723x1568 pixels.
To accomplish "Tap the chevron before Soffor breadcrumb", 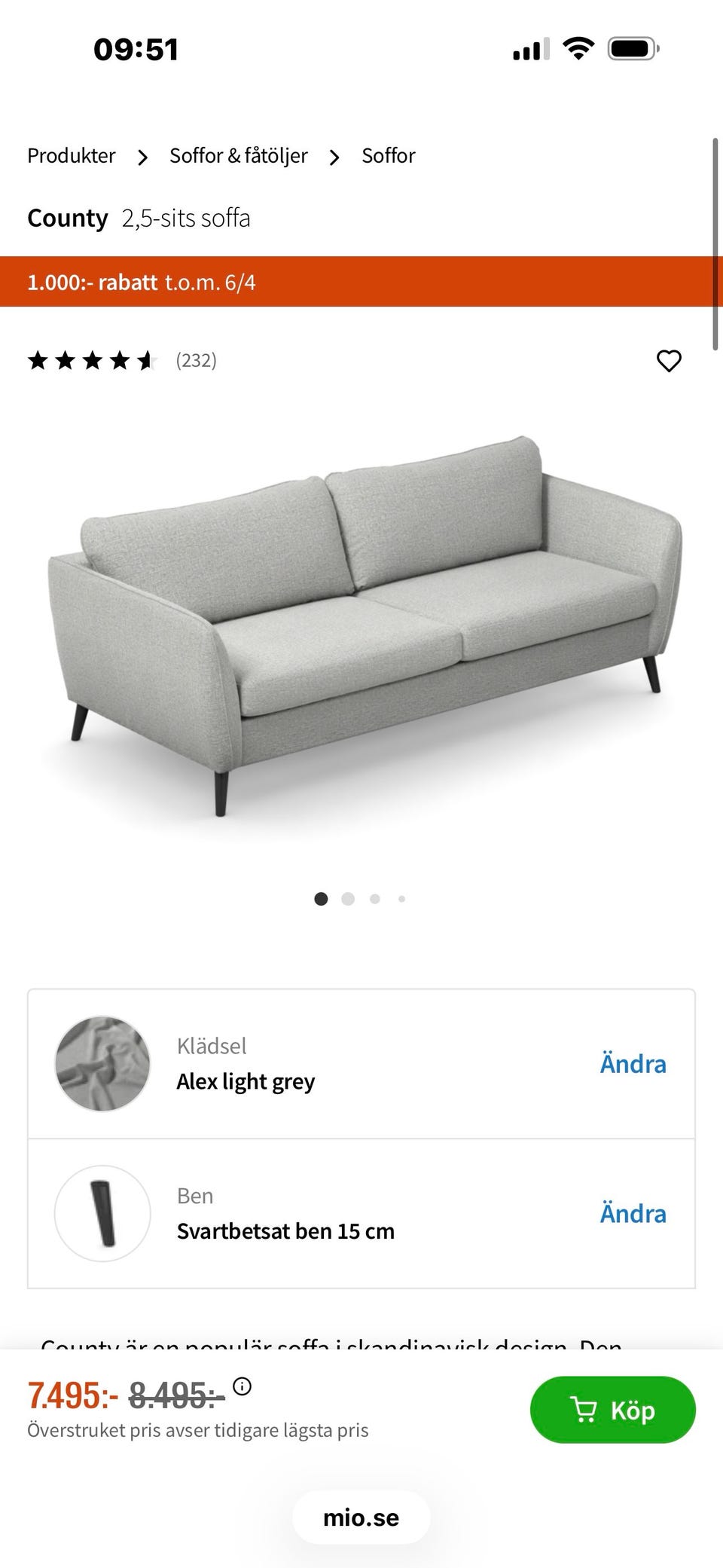I will (334, 157).
